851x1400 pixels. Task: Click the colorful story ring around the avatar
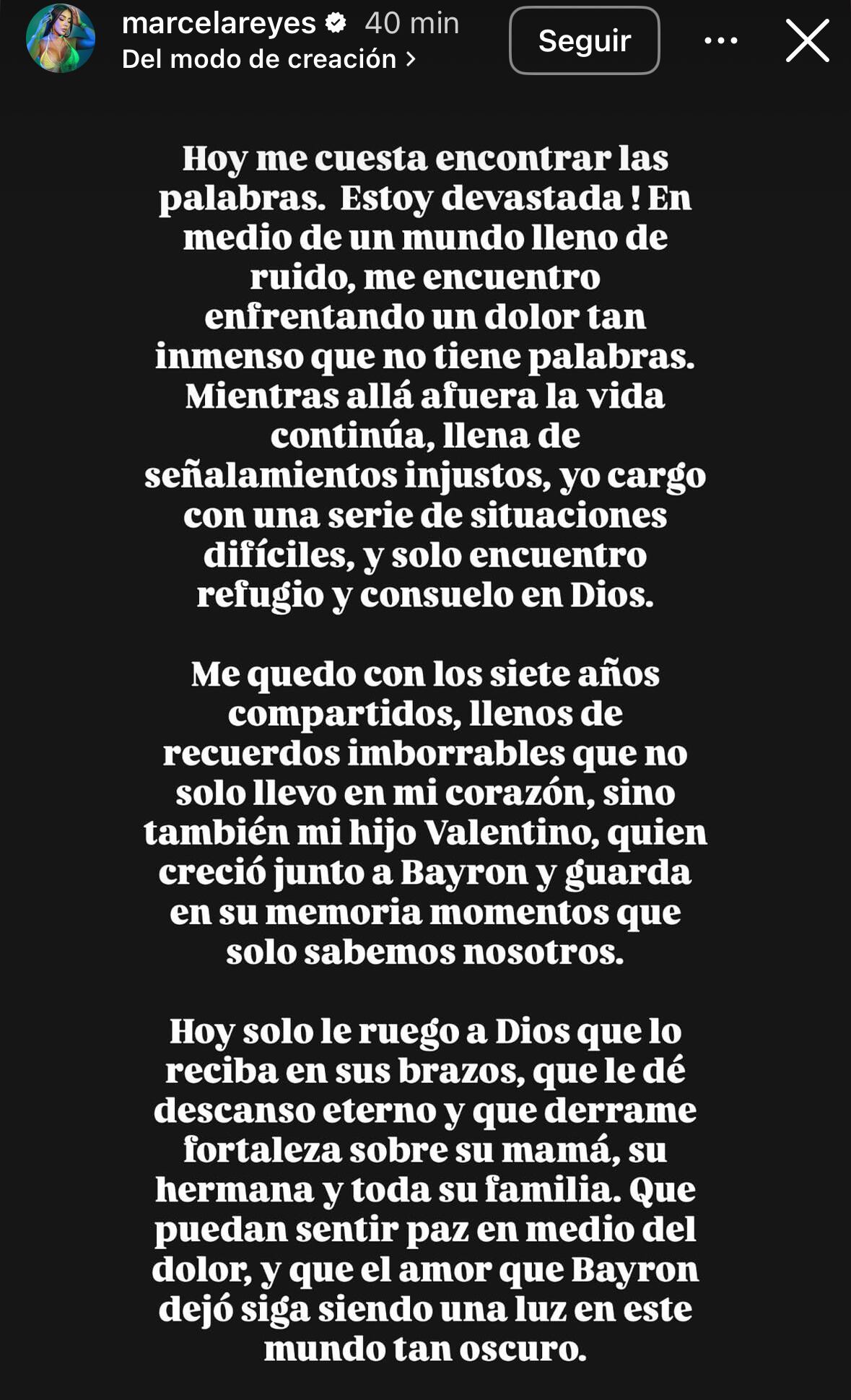point(60,11)
